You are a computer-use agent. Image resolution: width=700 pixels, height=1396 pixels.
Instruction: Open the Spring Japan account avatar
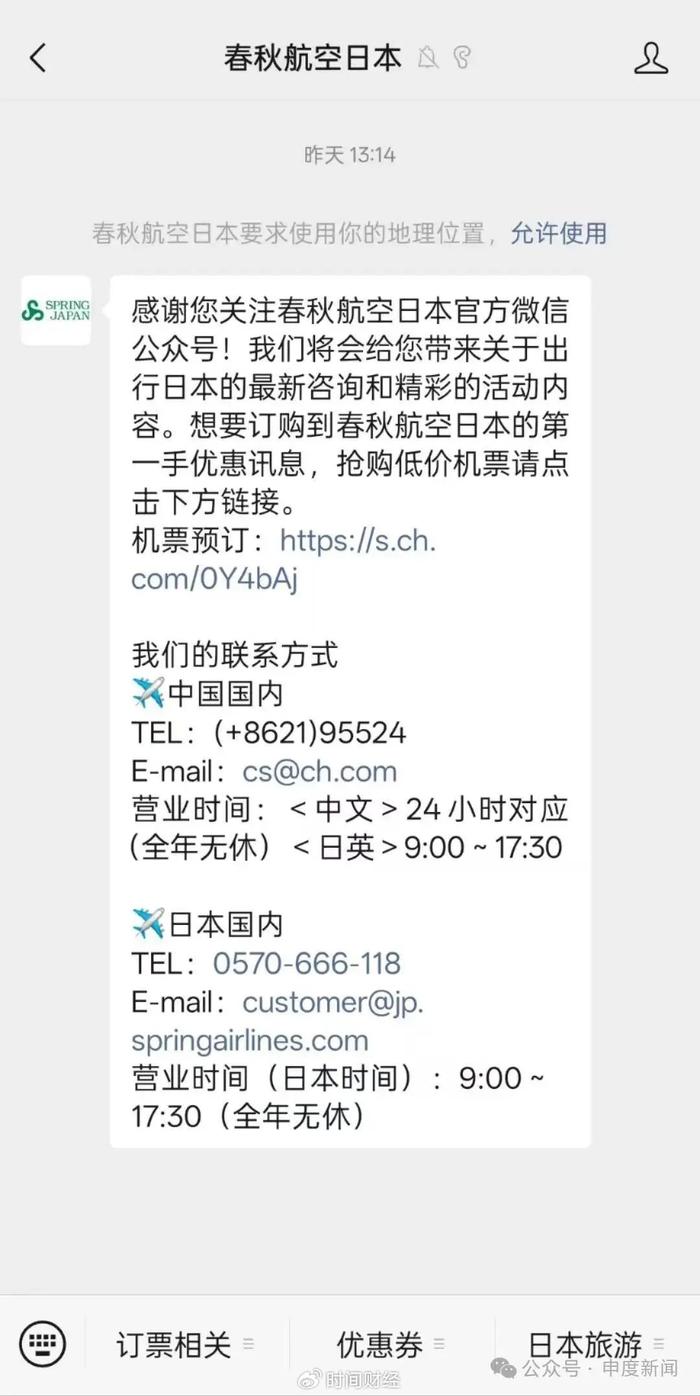[56, 311]
